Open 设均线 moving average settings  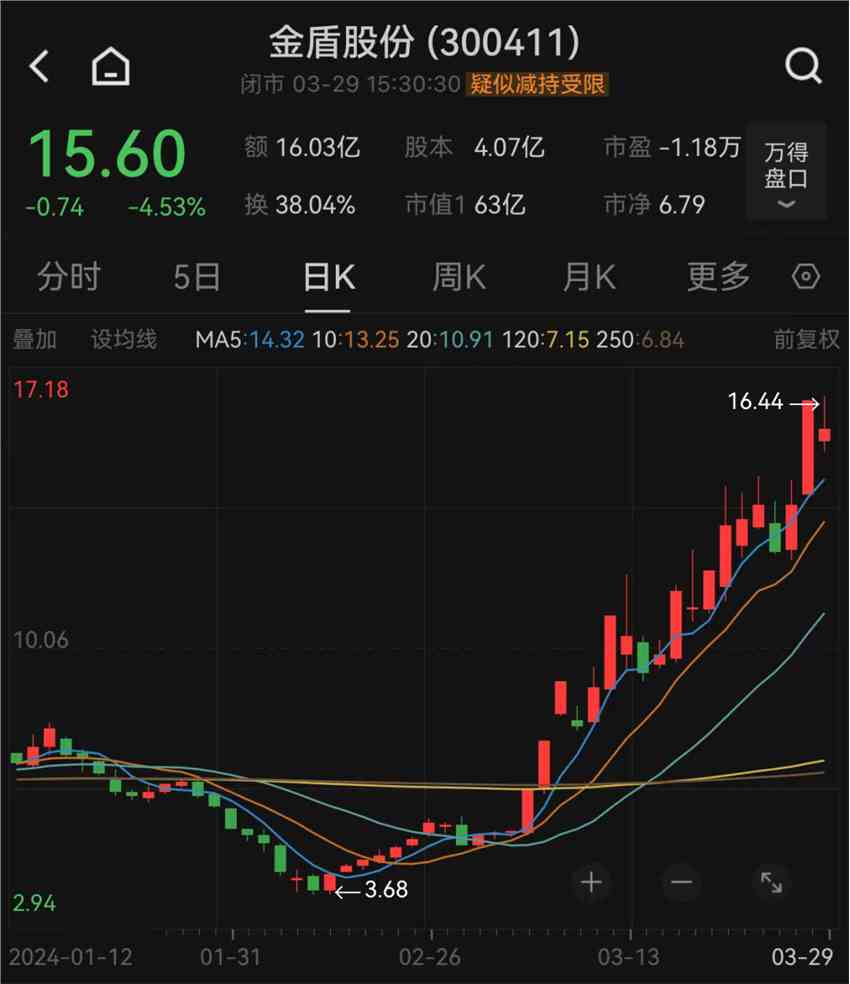pyautogui.click(x=124, y=340)
